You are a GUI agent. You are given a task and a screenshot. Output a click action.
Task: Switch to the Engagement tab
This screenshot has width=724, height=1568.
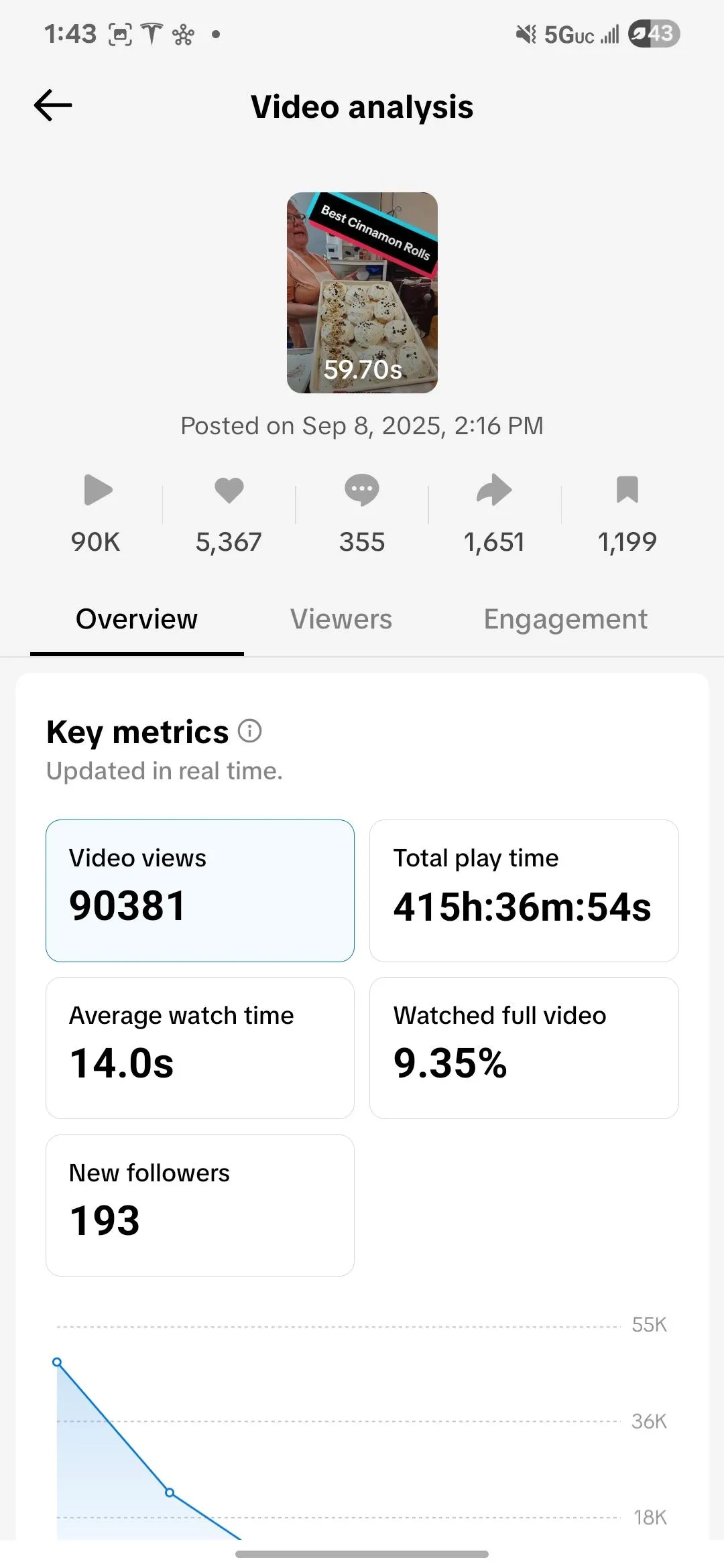click(565, 619)
